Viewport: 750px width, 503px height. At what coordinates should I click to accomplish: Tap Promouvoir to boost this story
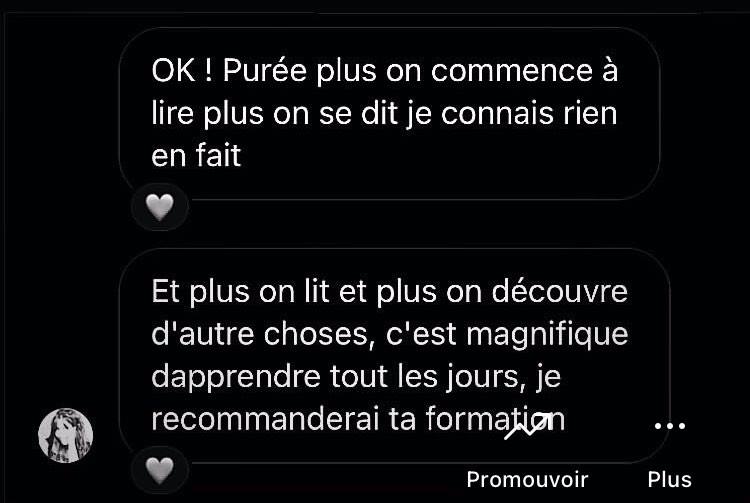coord(527,450)
